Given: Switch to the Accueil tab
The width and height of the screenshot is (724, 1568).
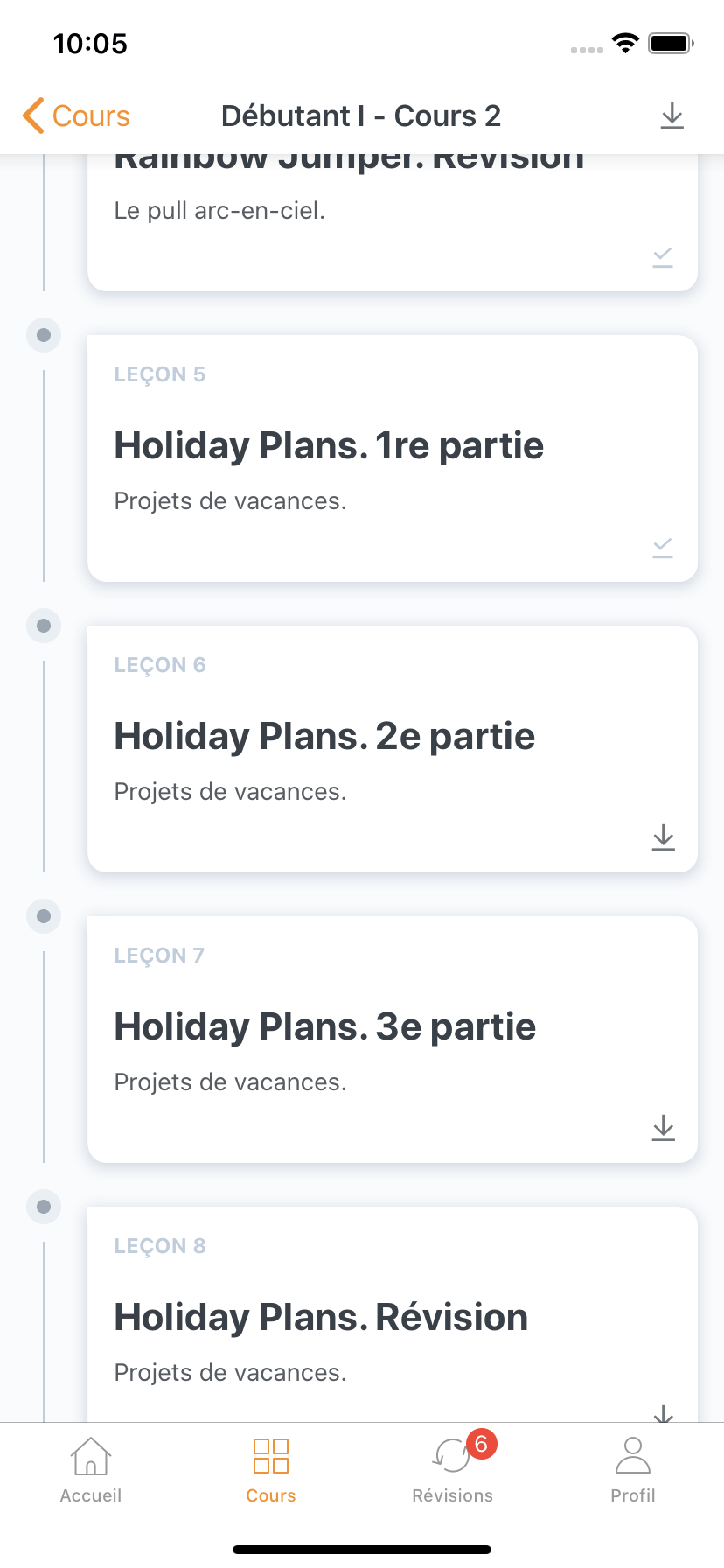Looking at the screenshot, I should point(91,1470).
